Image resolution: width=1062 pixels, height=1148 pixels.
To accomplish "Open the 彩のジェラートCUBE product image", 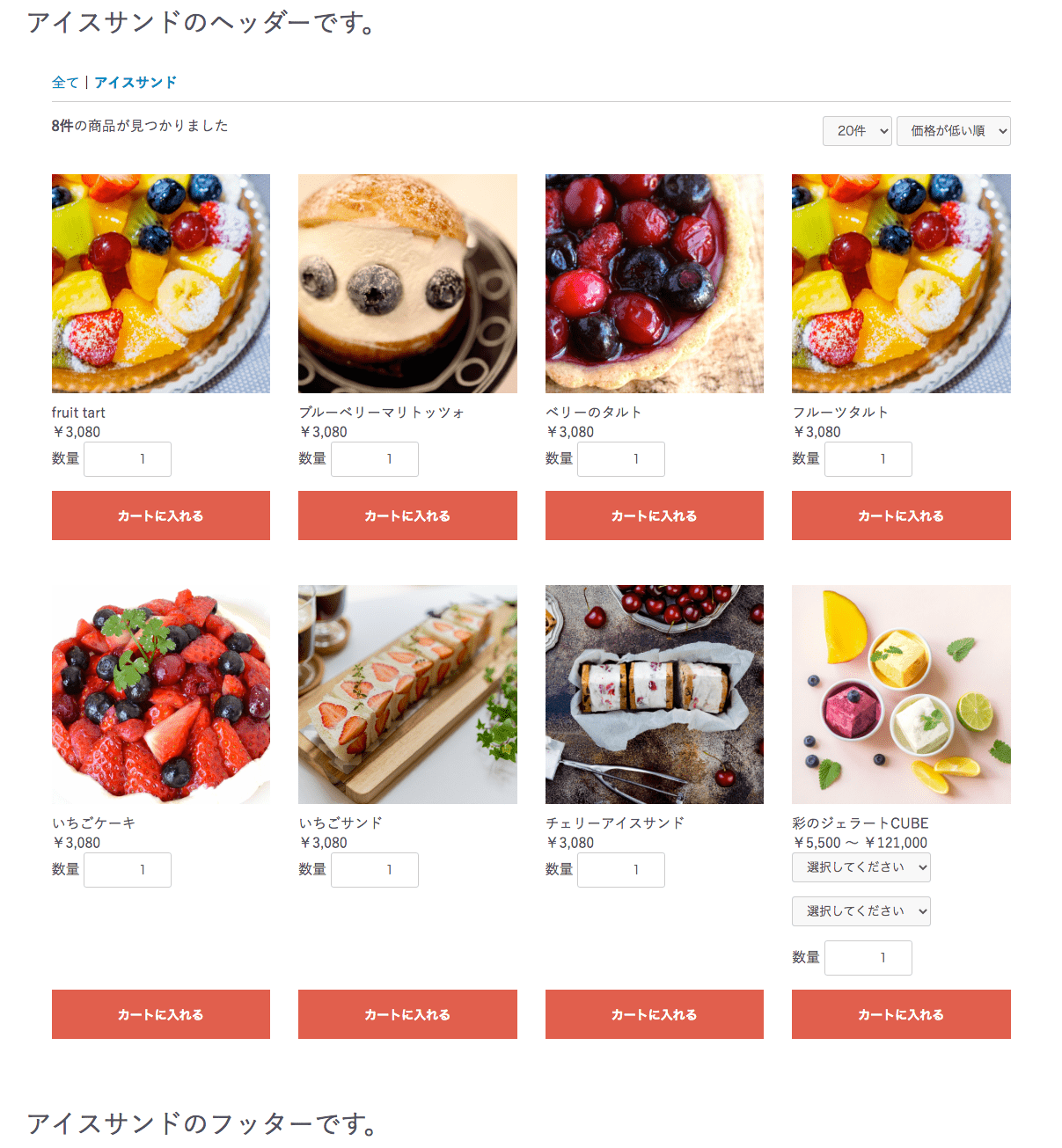I will (901, 694).
